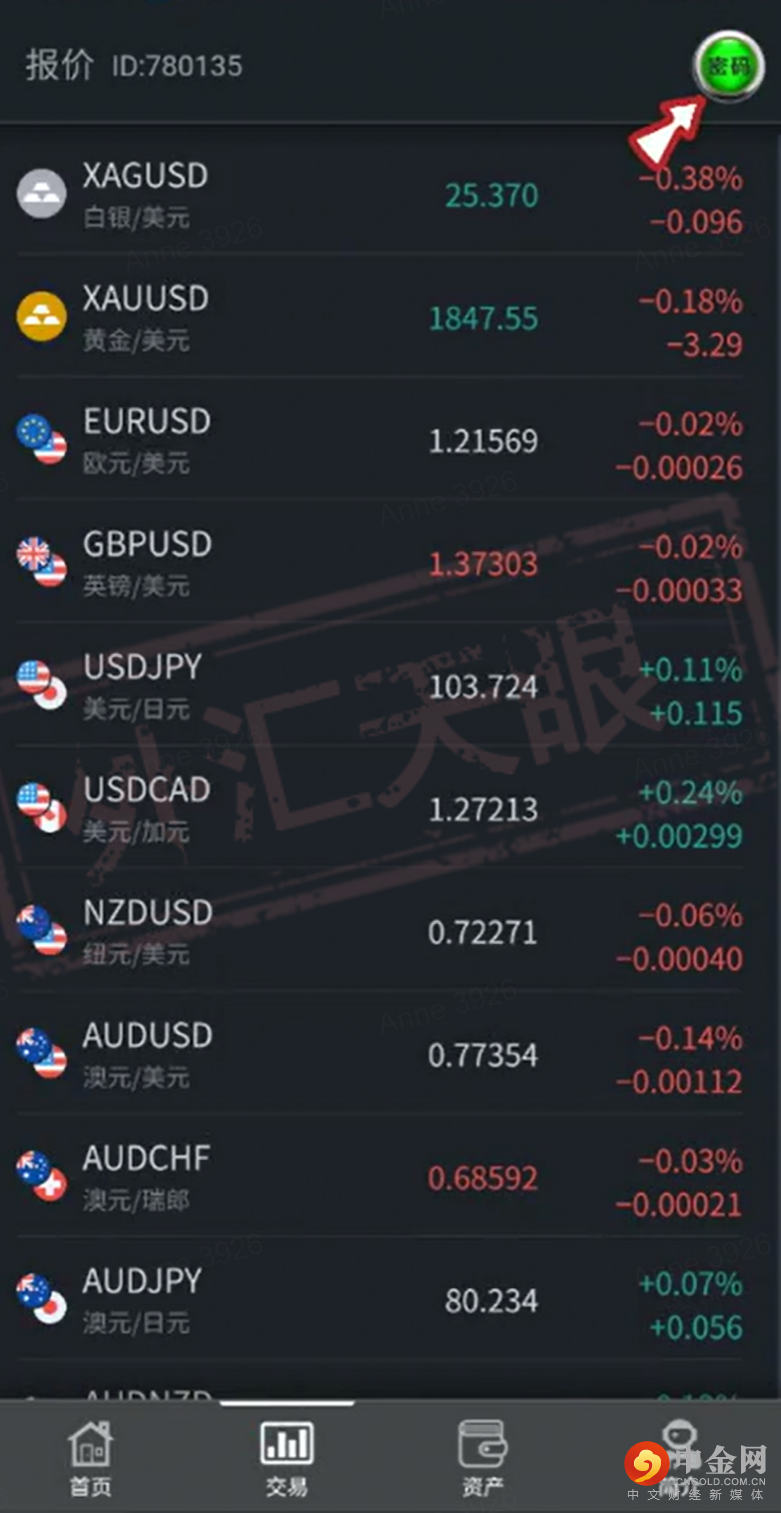Open NZDUSD quote details
Screen dimensions: 781x1513
(380, 933)
